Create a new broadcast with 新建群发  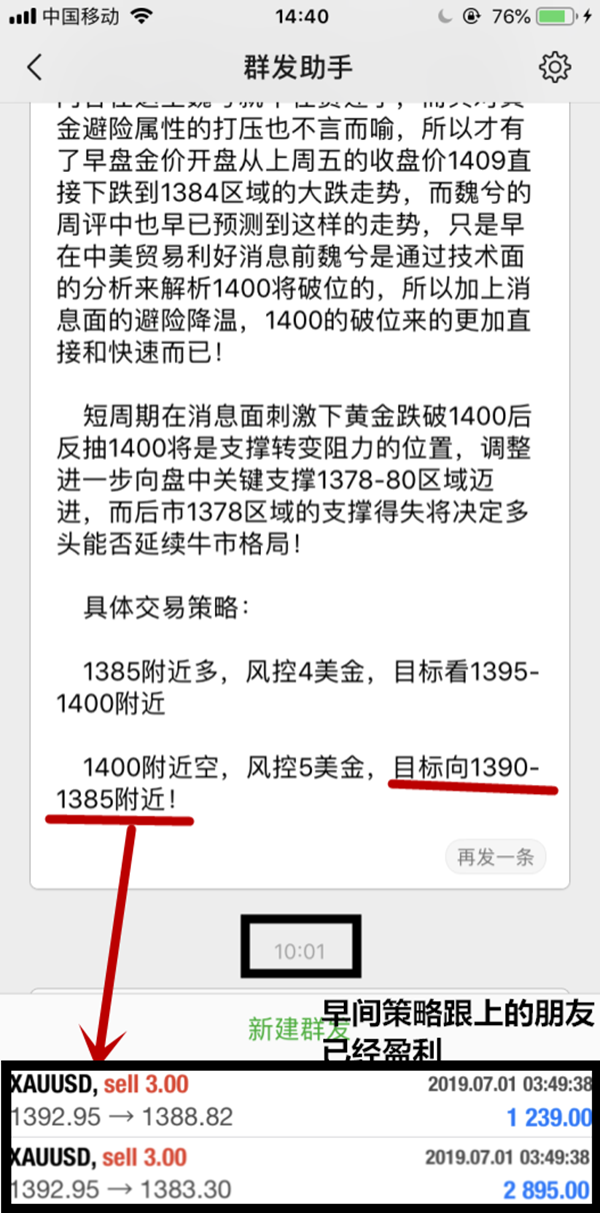[296, 1029]
